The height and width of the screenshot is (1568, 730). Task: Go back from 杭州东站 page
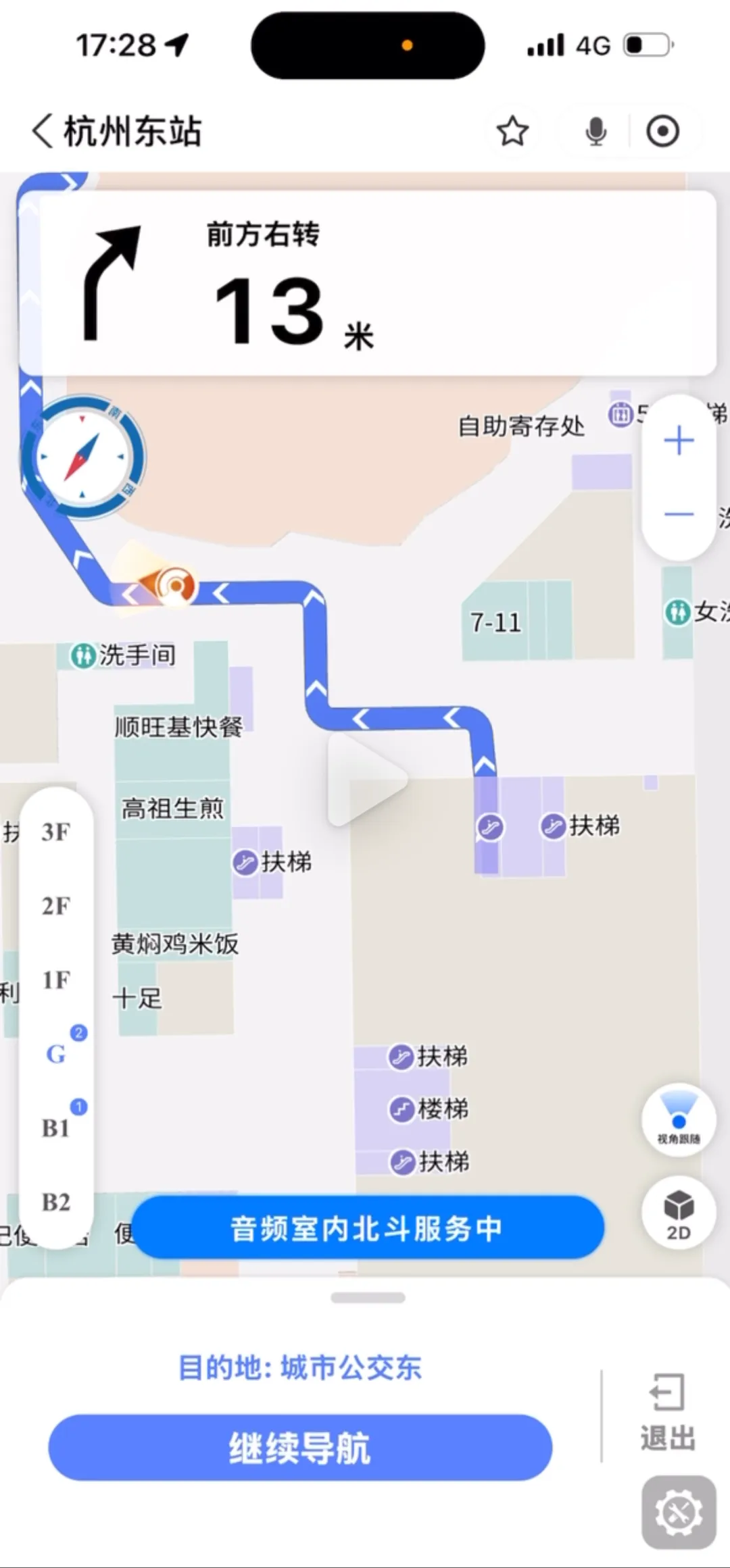point(43,130)
